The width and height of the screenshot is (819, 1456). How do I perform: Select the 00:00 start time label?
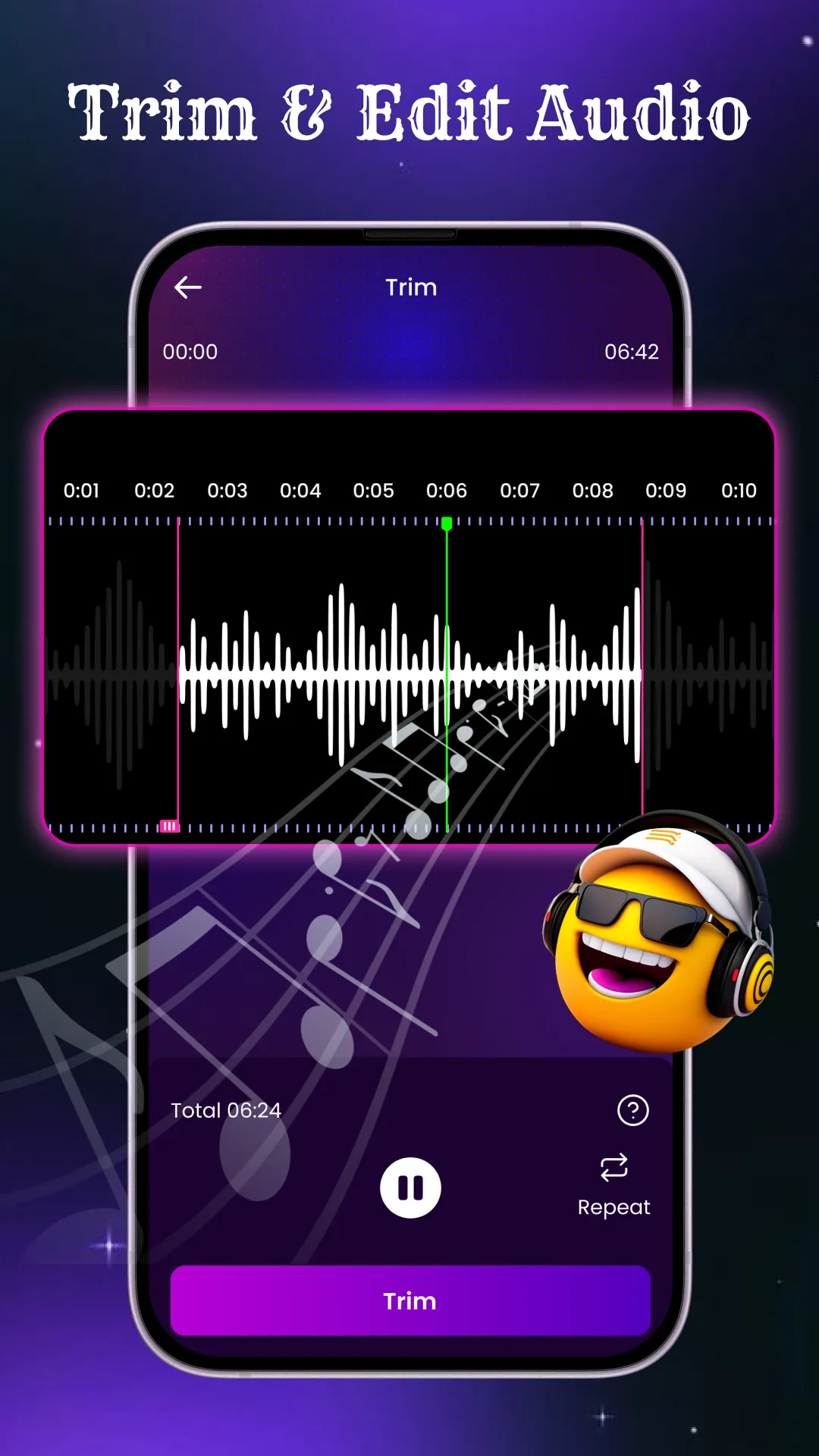coord(190,351)
